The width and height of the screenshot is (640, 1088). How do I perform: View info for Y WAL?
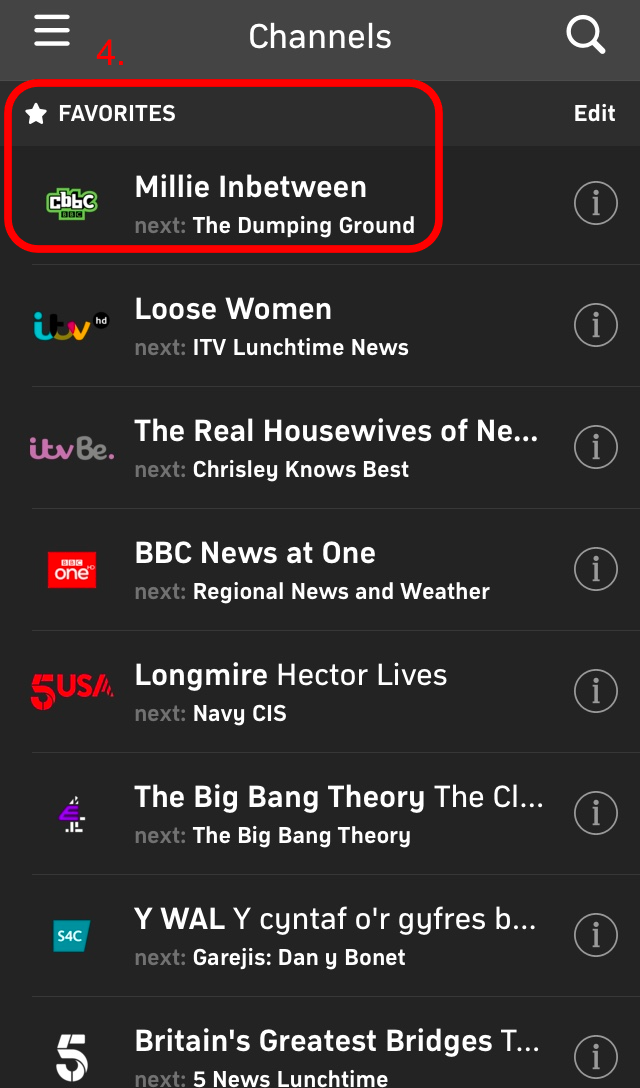click(x=596, y=935)
